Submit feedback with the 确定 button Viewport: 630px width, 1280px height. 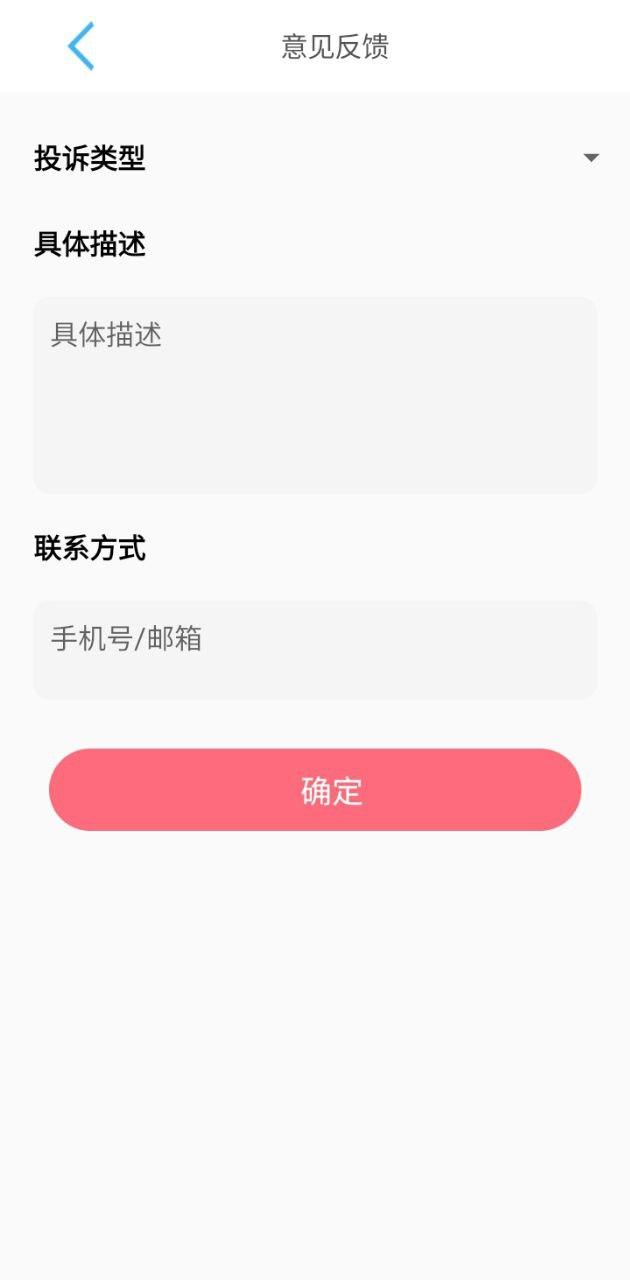tap(315, 790)
